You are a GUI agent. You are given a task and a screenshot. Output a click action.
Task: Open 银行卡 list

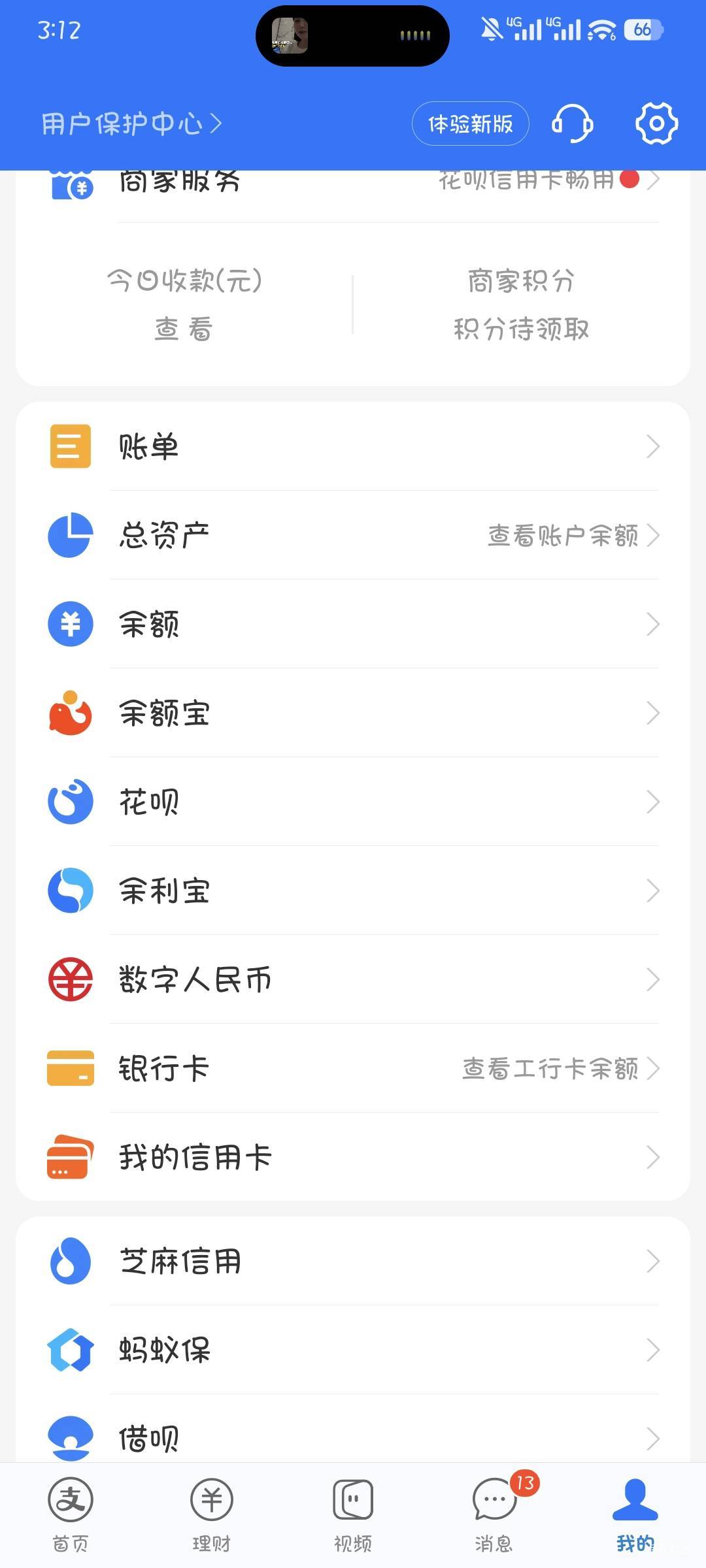(x=353, y=1069)
